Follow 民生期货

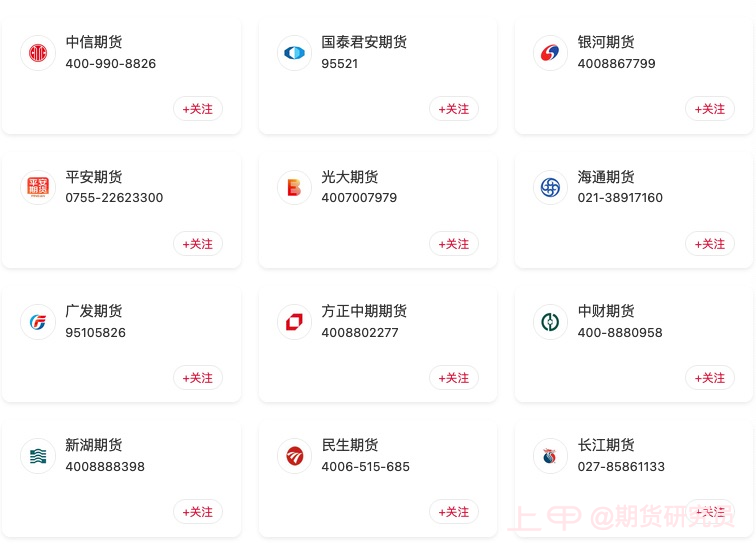(454, 512)
